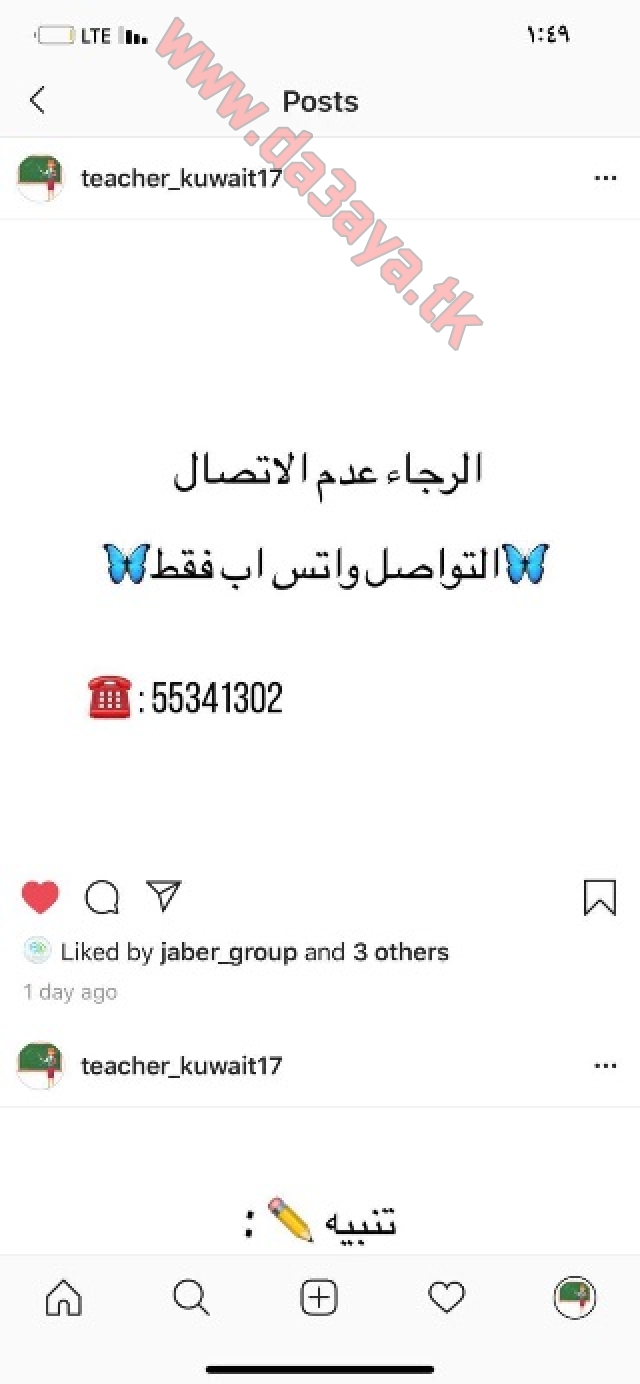This screenshot has width=640, height=1384.
Task: Bookmark the phone number post
Action: tap(600, 898)
